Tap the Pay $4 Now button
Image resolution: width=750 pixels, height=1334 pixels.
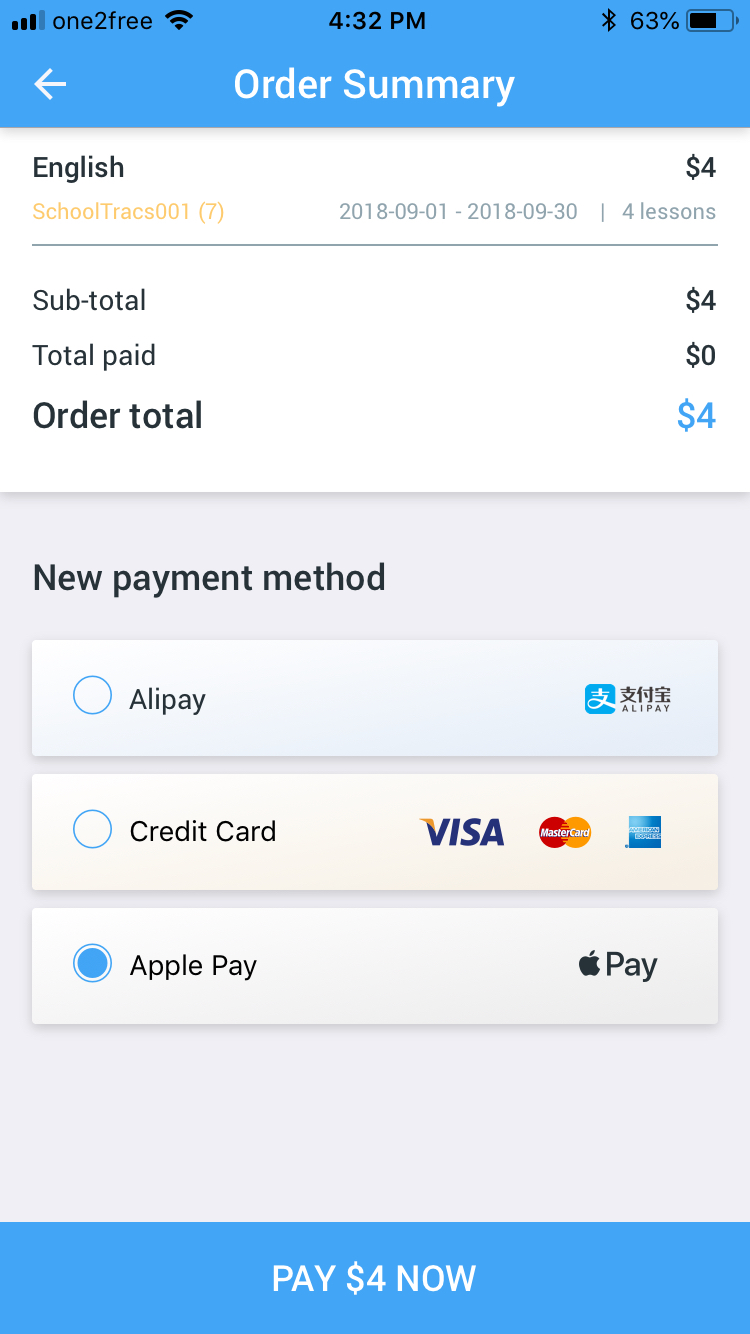pyautogui.click(x=375, y=1278)
